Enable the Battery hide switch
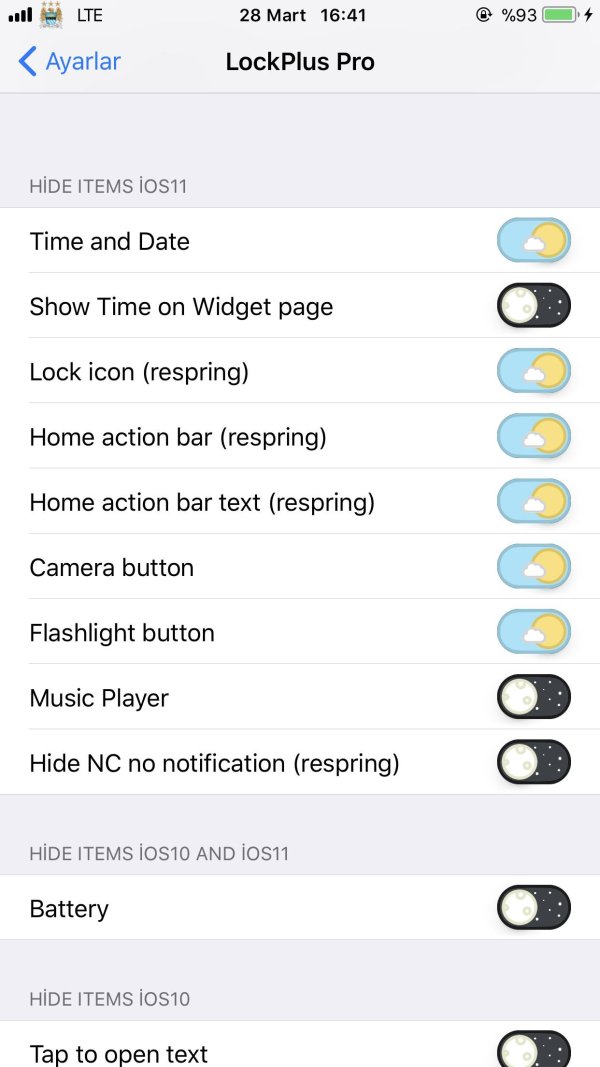 coord(534,908)
